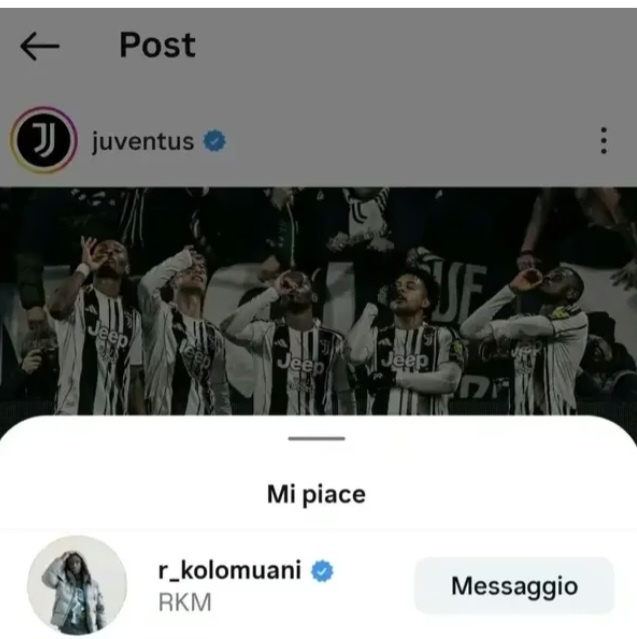Tap the bottom sheet drag handle

[x=317, y=438]
